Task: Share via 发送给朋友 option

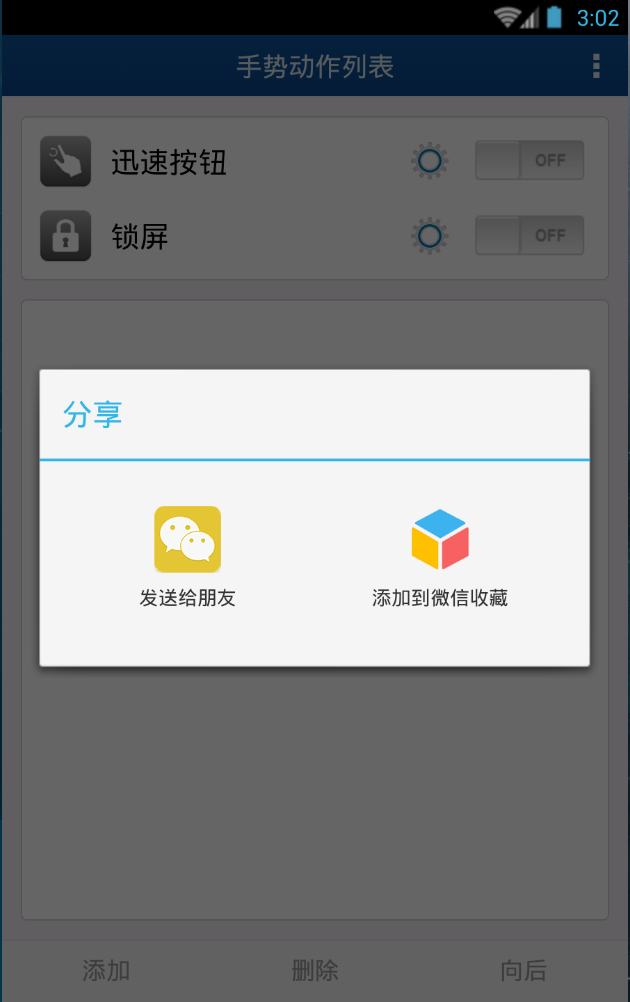Action: pos(187,556)
